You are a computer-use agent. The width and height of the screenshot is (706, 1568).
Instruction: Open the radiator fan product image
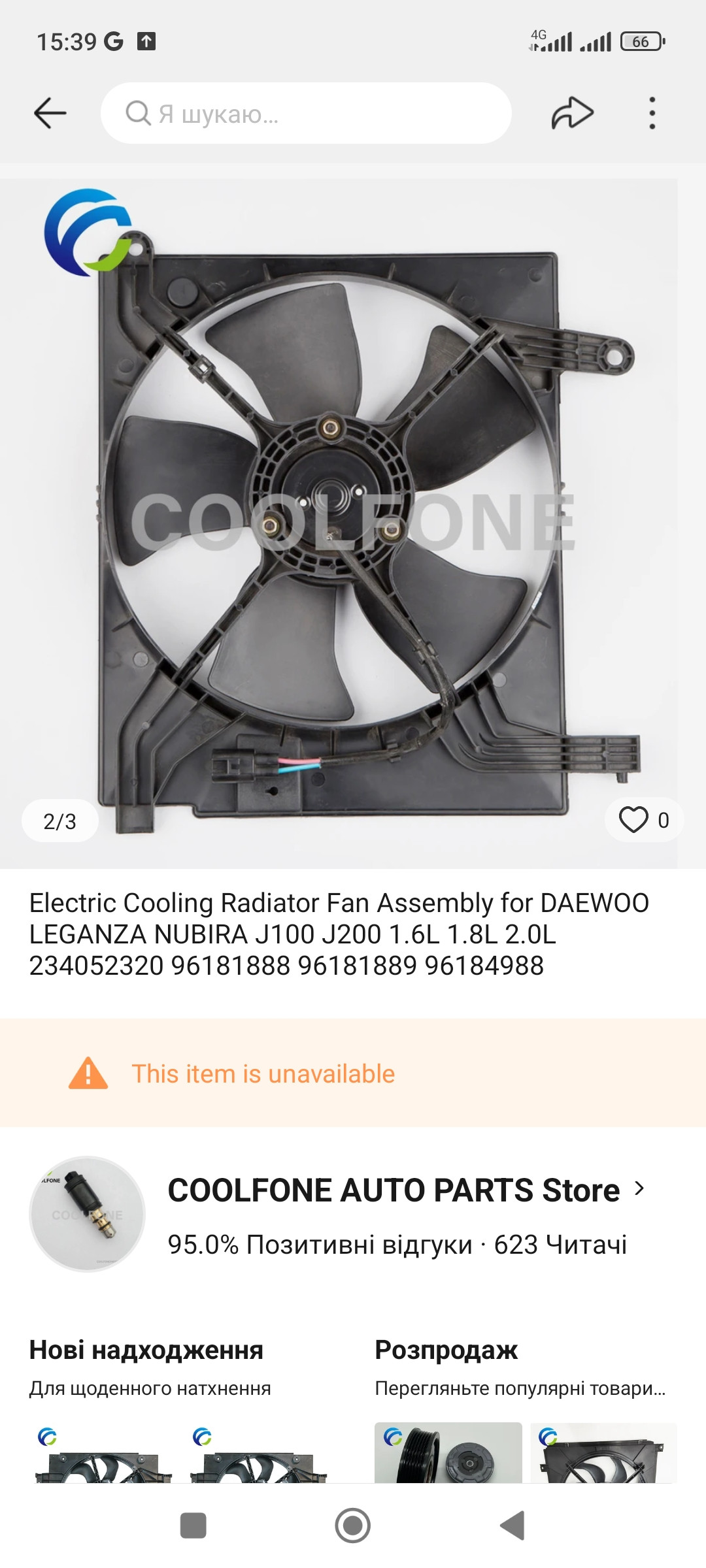(x=339, y=523)
